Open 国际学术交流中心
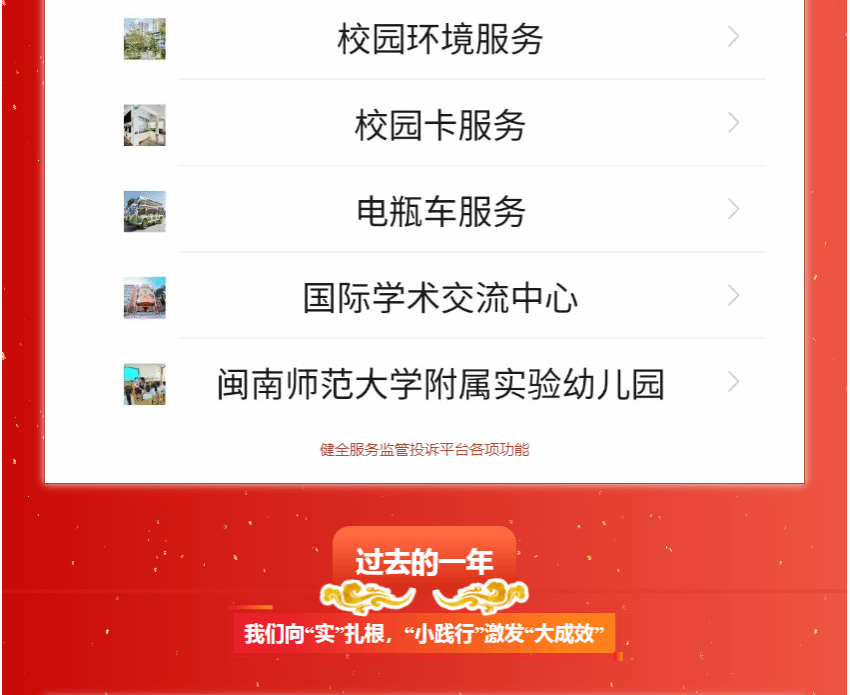 (x=440, y=298)
